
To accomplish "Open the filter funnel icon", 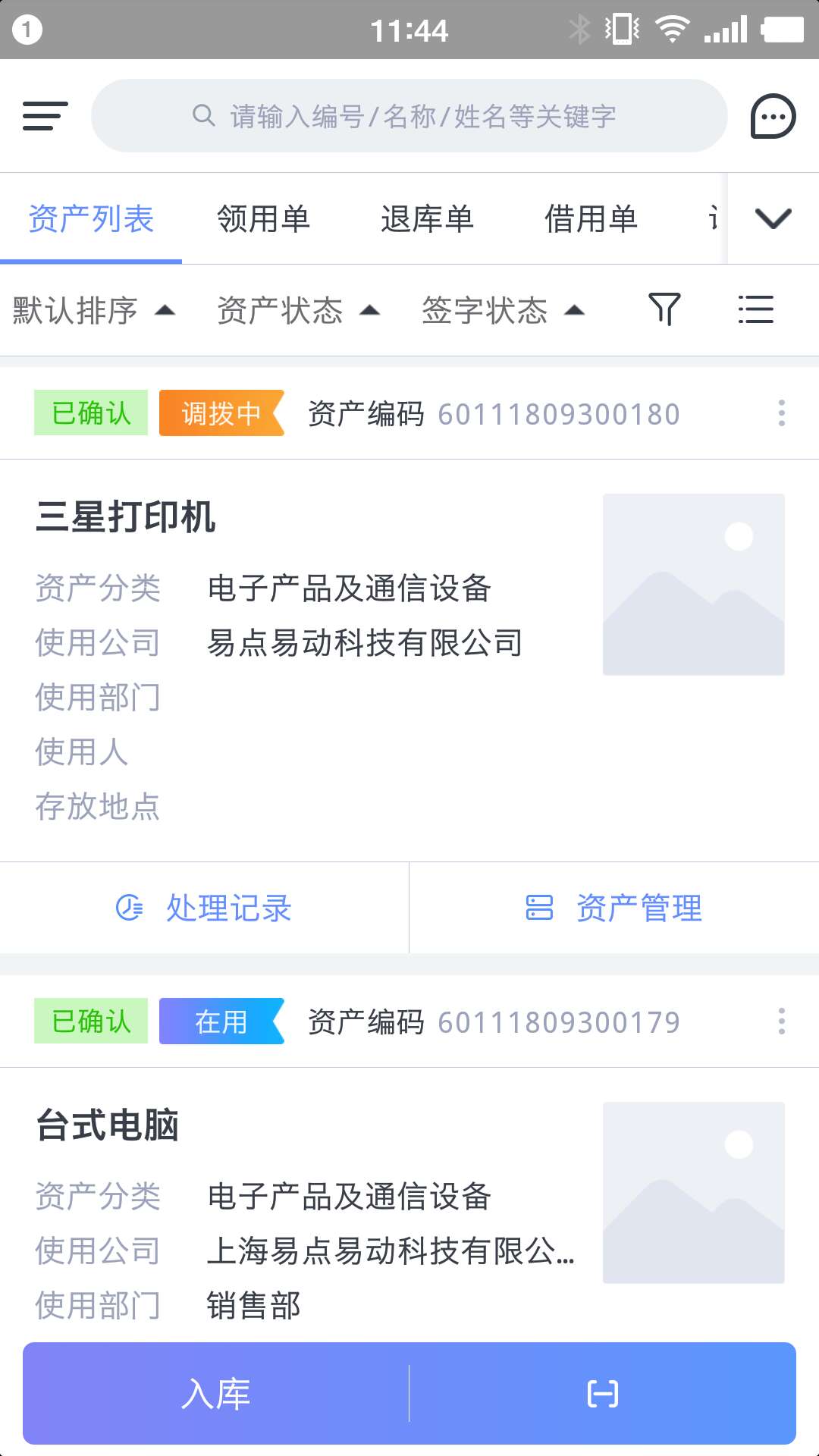I will click(x=664, y=309).
